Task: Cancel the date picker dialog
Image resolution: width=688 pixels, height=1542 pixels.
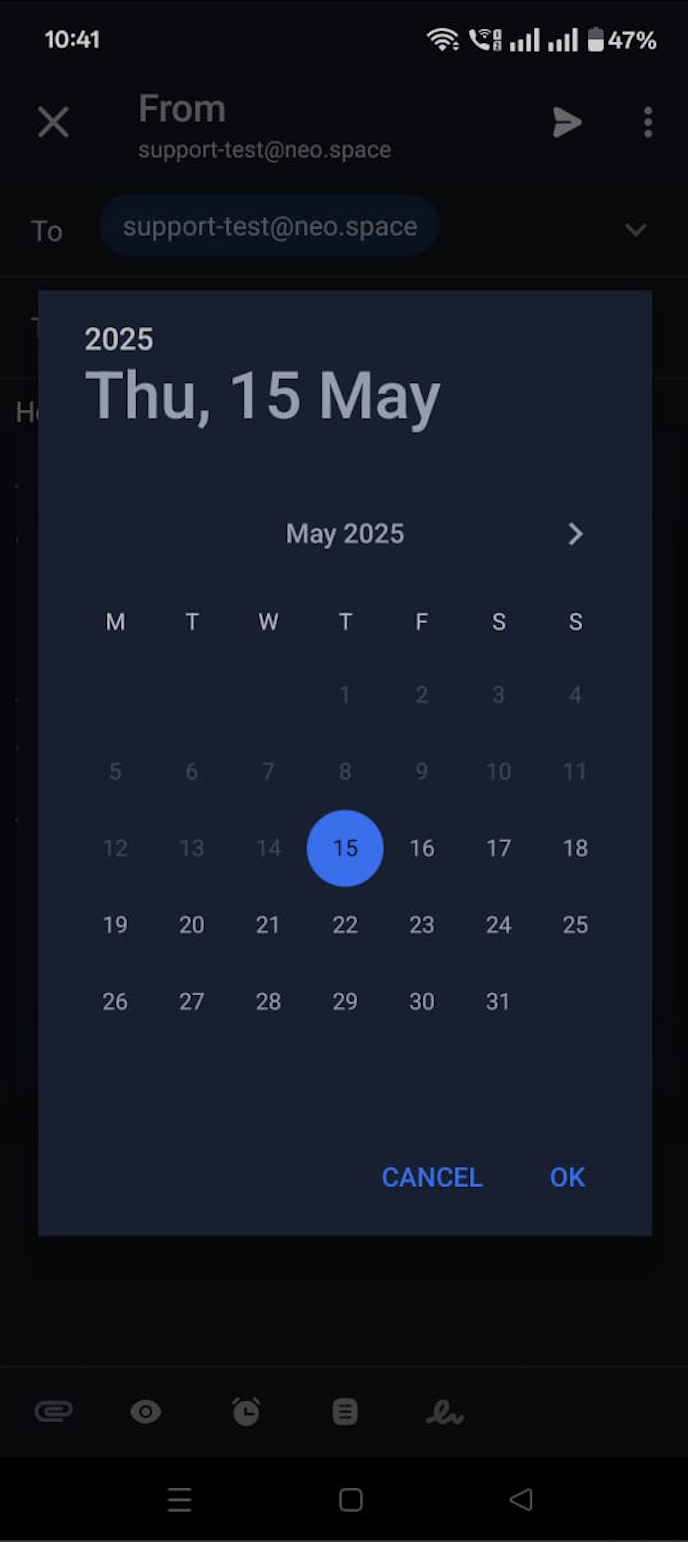Action: coord(432,1177)
